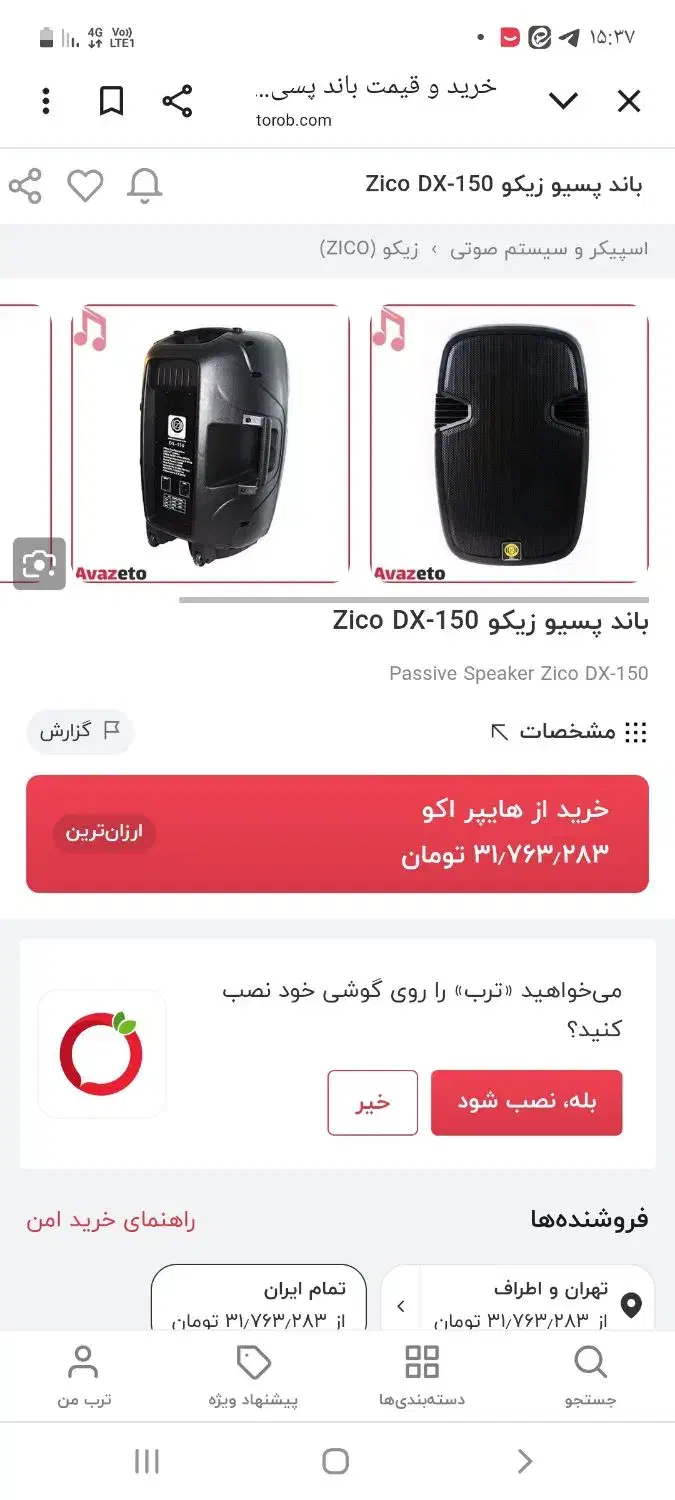Image resolution: width=675 pixels, height=1500 pixels.
Task: Open راهنمای خرید امن guide
Action: (111, 1220)
